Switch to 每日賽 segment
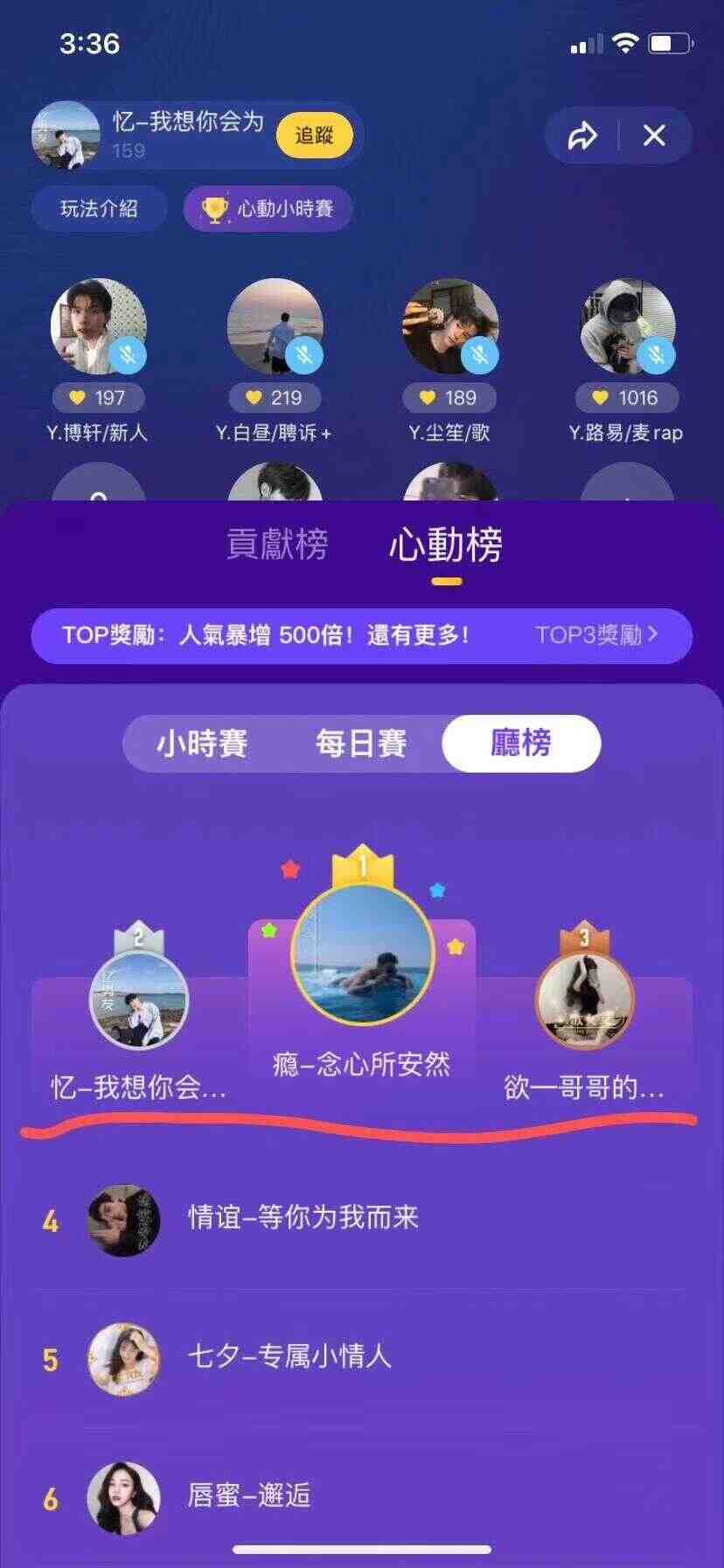This screenshot has width=724, height=1568. (x=360, y=744)
